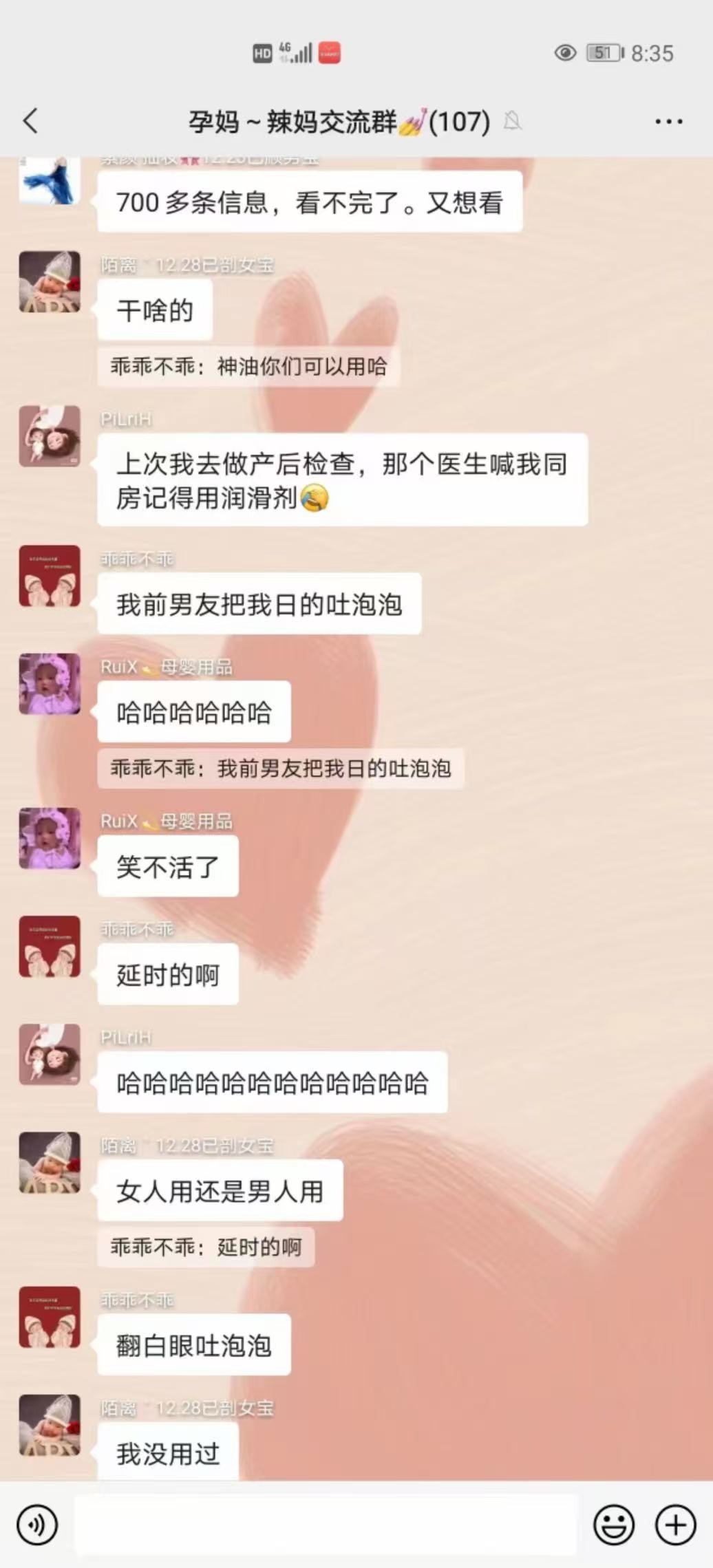The image size is (713, 1568).
Task: Go back from the group chat
Action: 31,121
